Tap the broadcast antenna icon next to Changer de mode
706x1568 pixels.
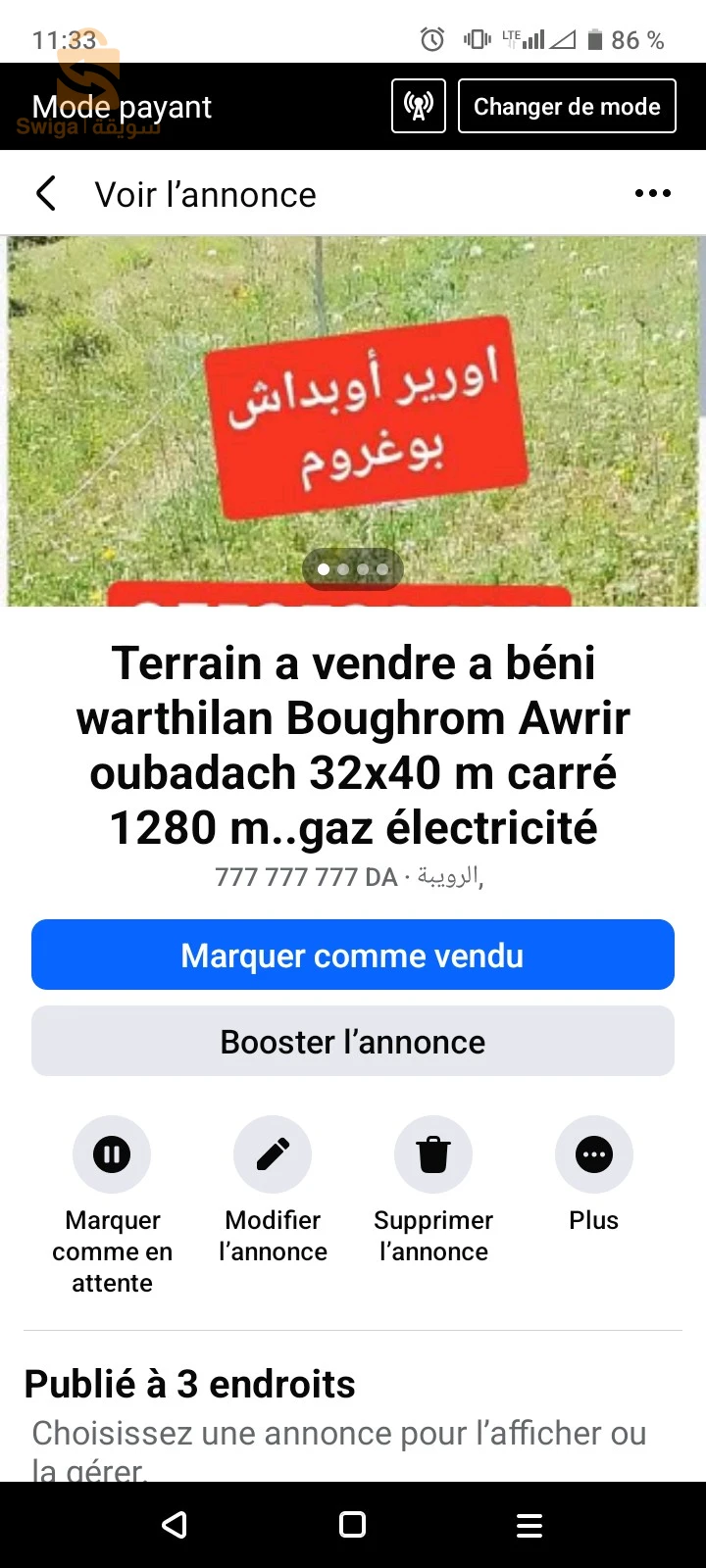coord(419,106)
